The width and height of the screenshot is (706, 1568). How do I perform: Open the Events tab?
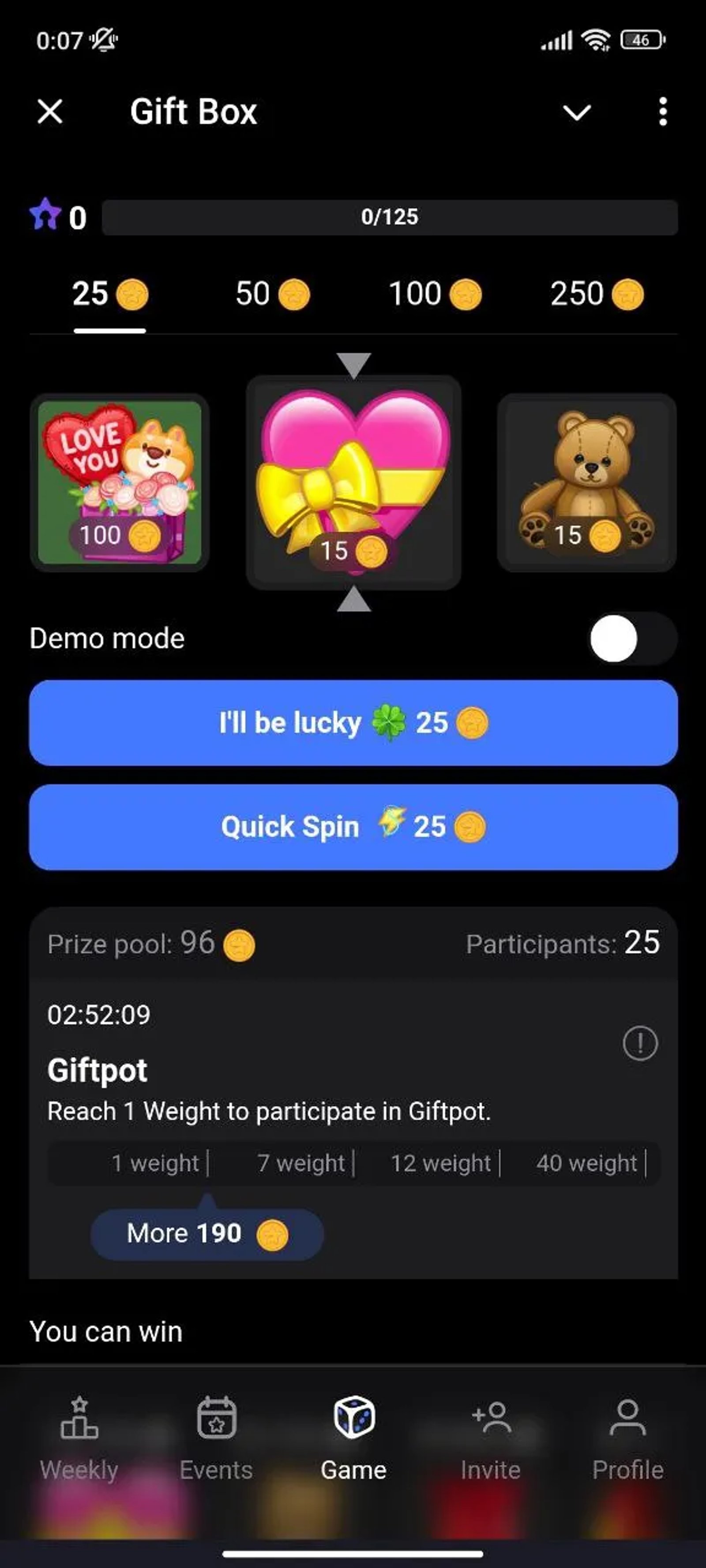pyautogui.click(x=216, y=1439)
